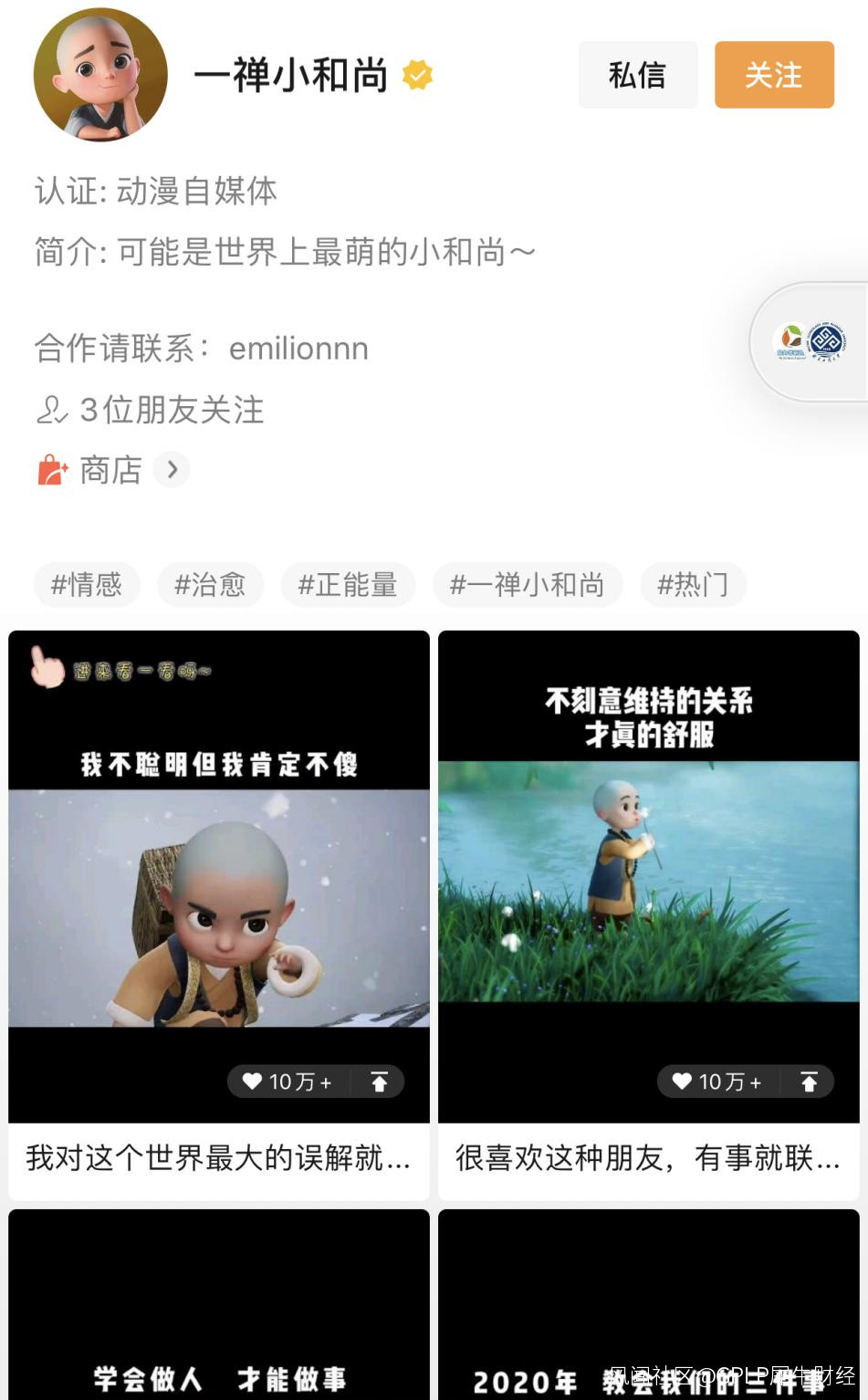Open the #正能量 hashtag chip

[348, 584]
